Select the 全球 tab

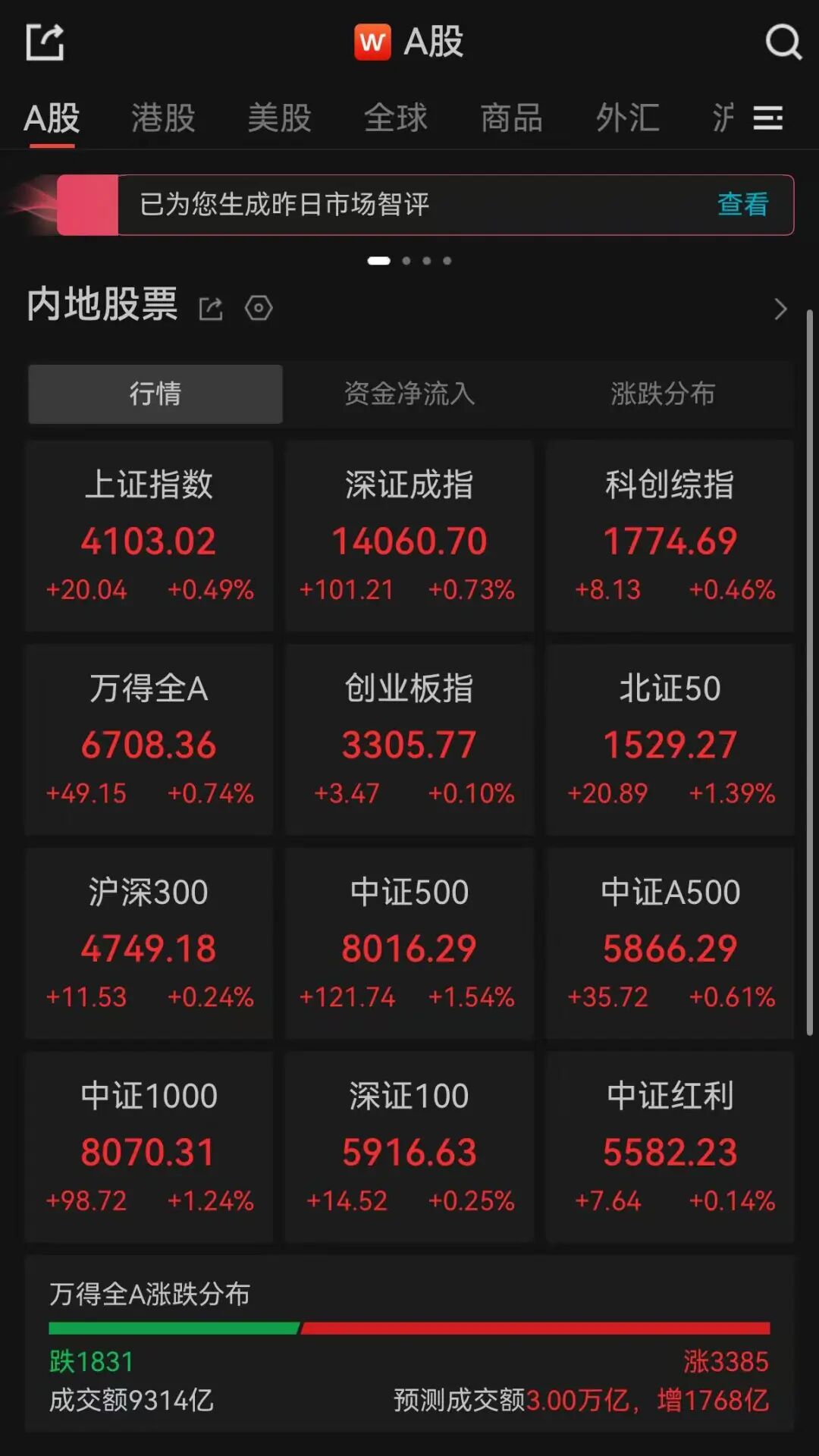[x=395, y=118]
